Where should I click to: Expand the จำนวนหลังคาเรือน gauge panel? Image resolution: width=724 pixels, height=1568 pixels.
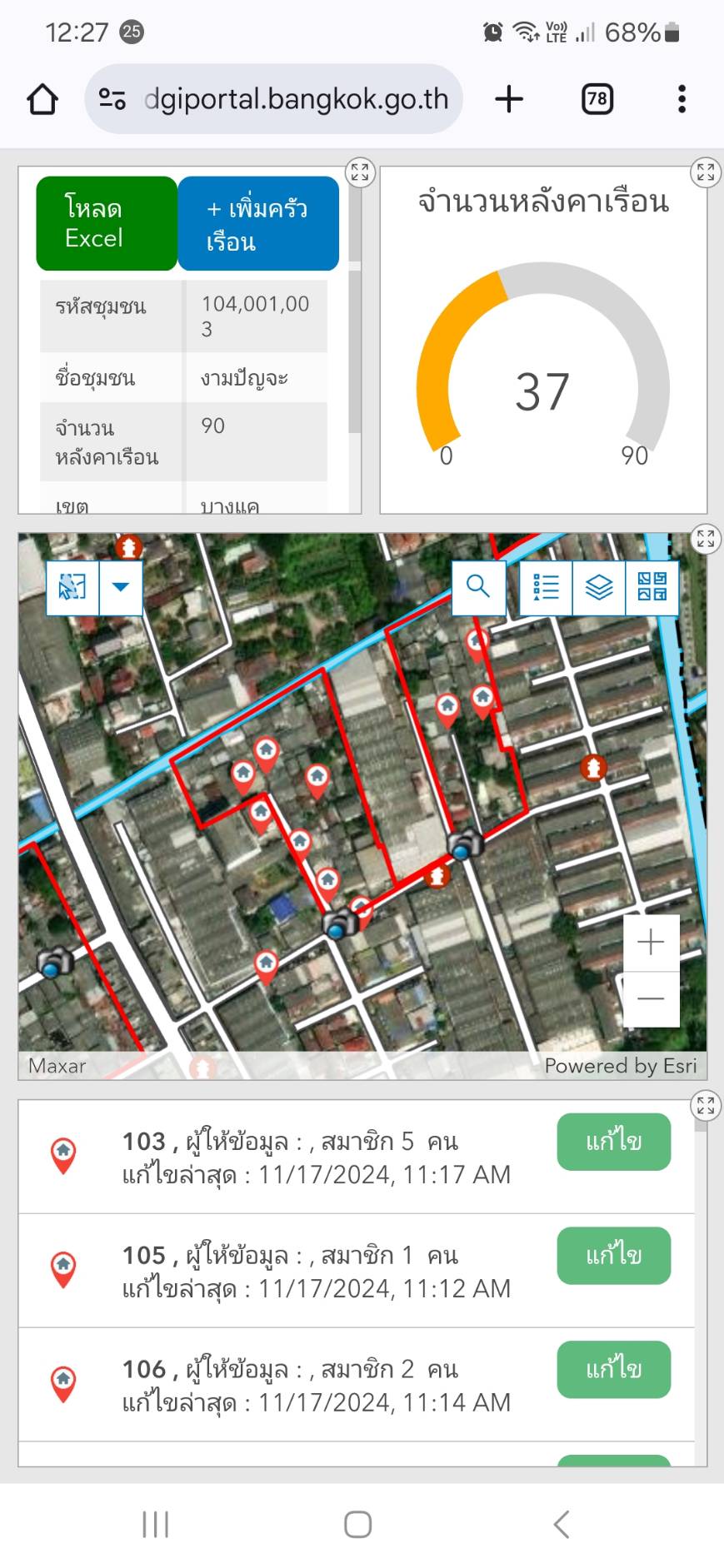point(706,172)
